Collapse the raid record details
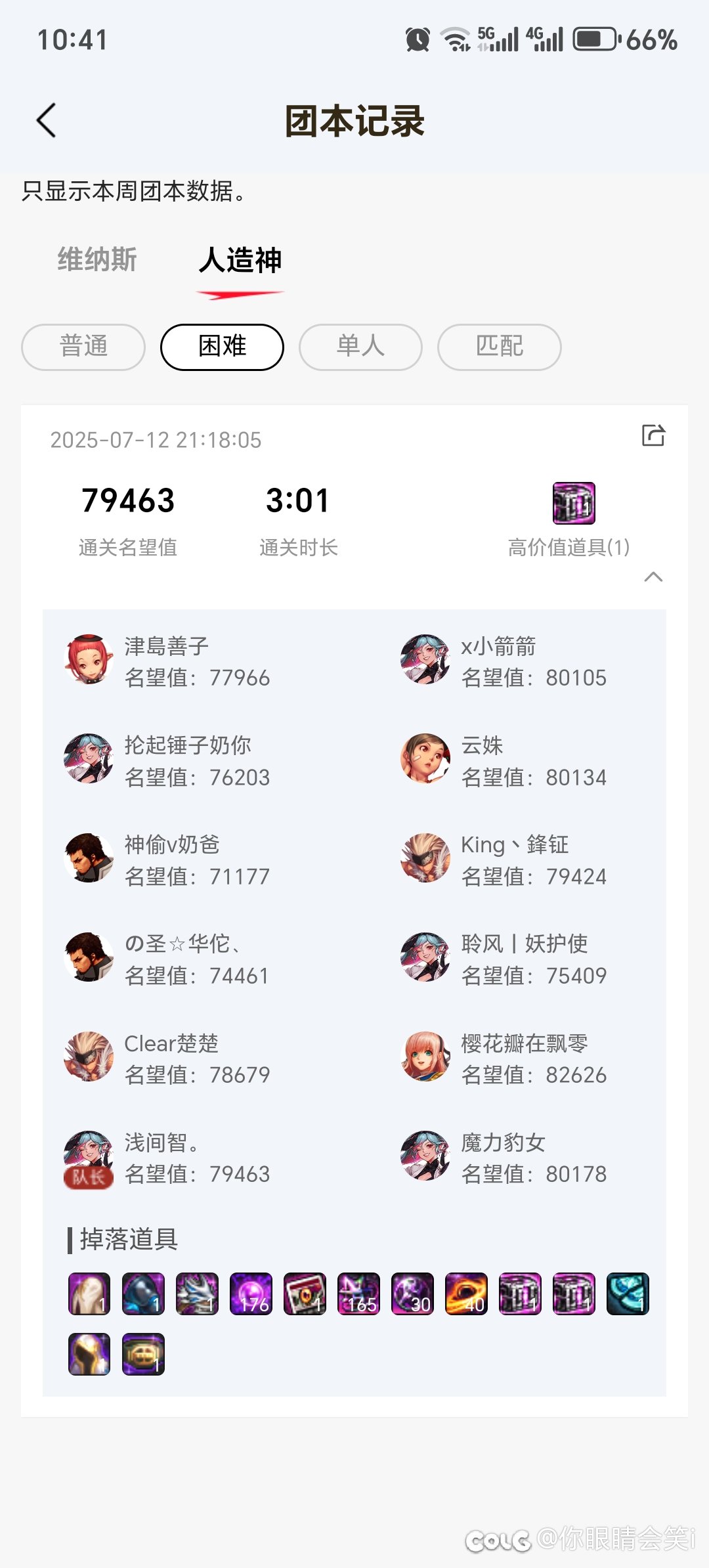Image resolution: width=709 pixels, height=1568 pixels. [653, 577]
